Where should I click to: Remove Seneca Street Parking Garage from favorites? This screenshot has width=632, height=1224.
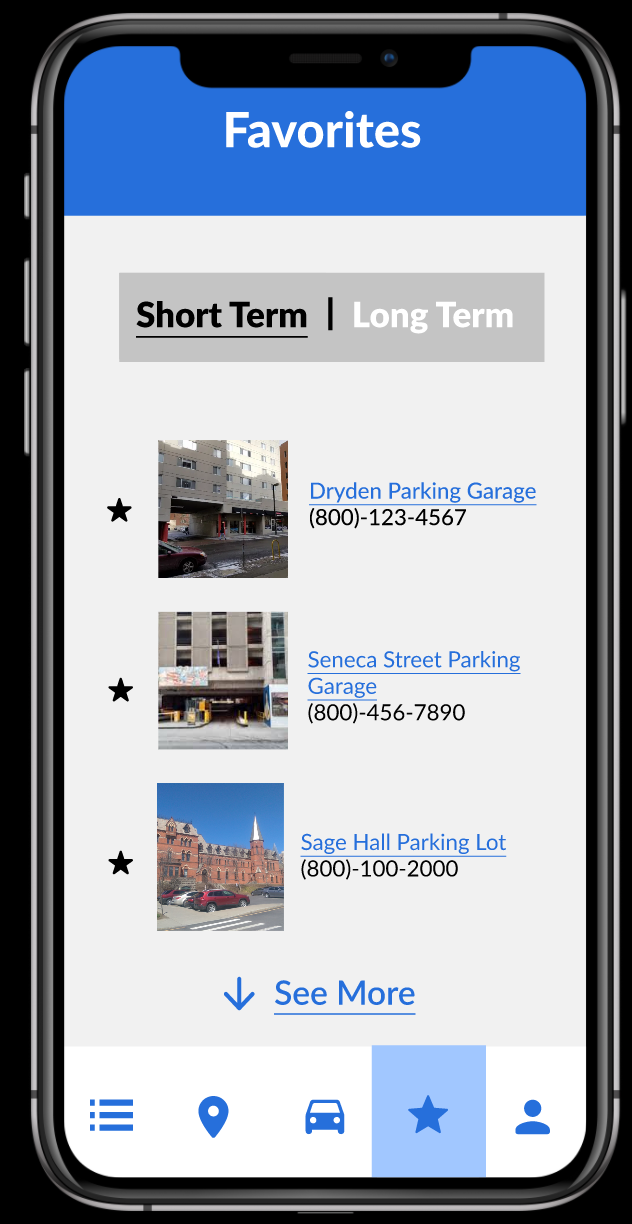pyautogui.click(x=120, y=690)
